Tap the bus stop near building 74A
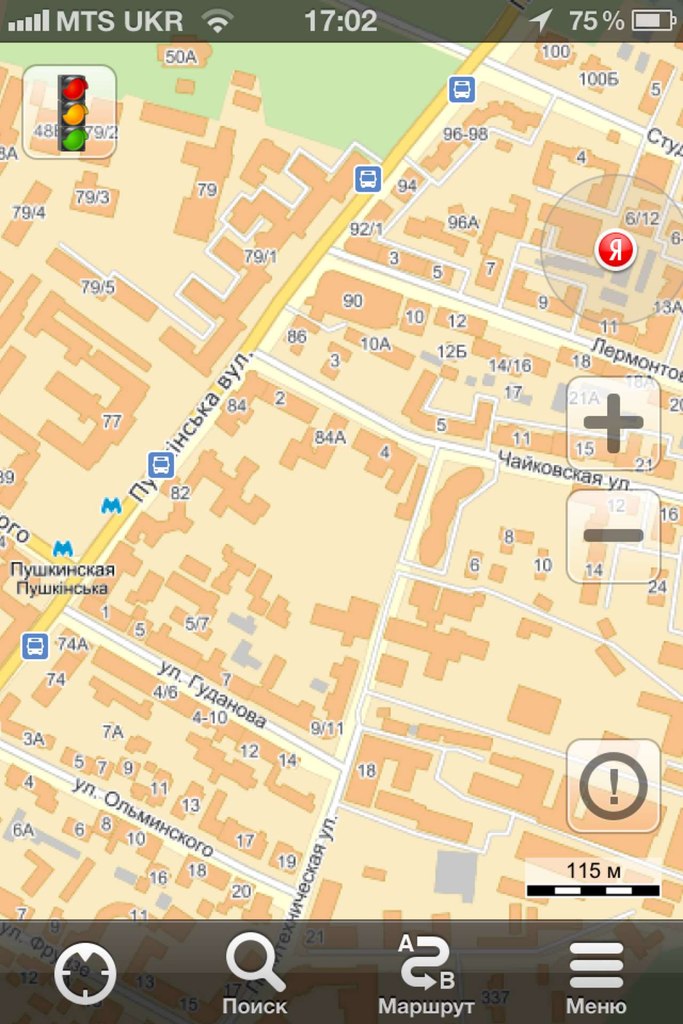The height and width of the screenshot is (1024, 683). click(35, 645)
